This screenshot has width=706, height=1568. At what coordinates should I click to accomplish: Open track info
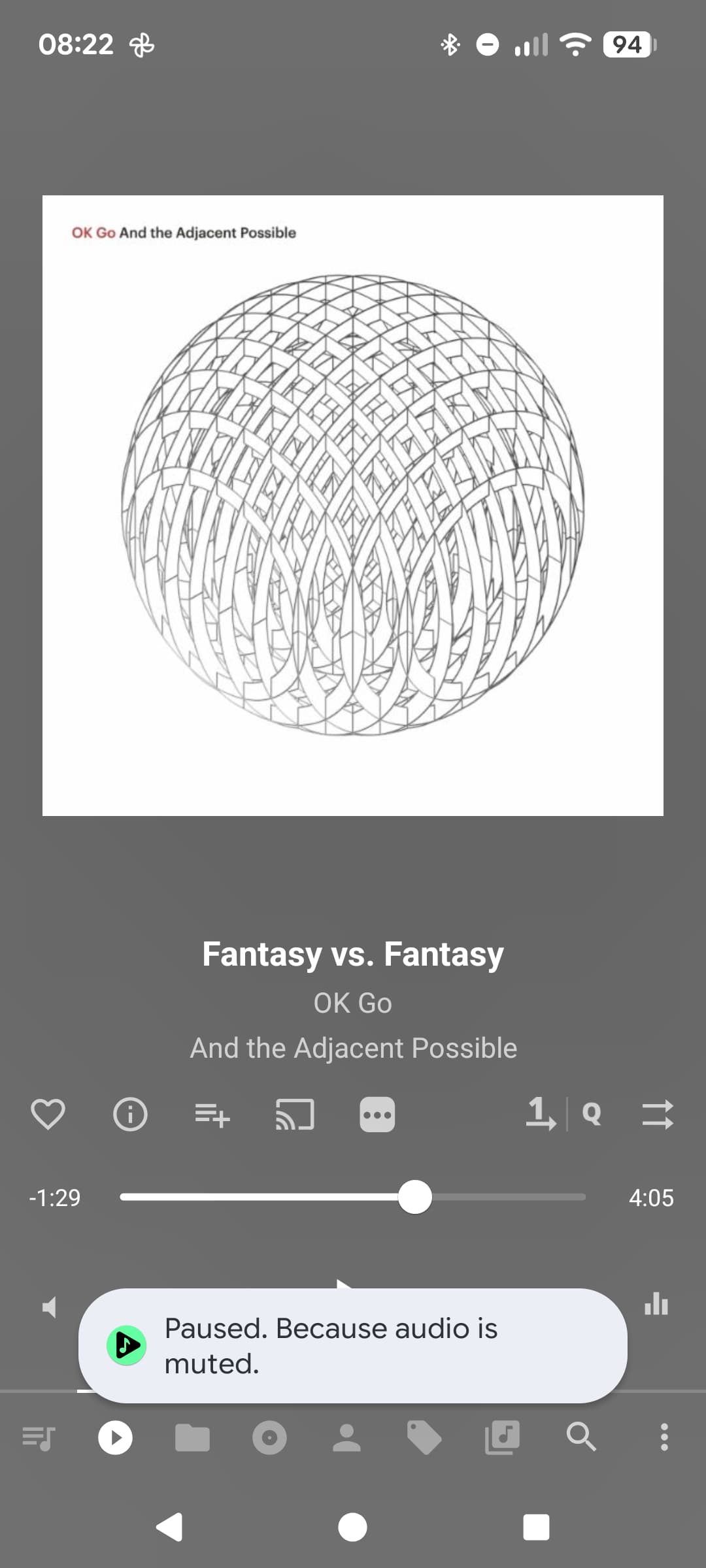(130, 1114)
